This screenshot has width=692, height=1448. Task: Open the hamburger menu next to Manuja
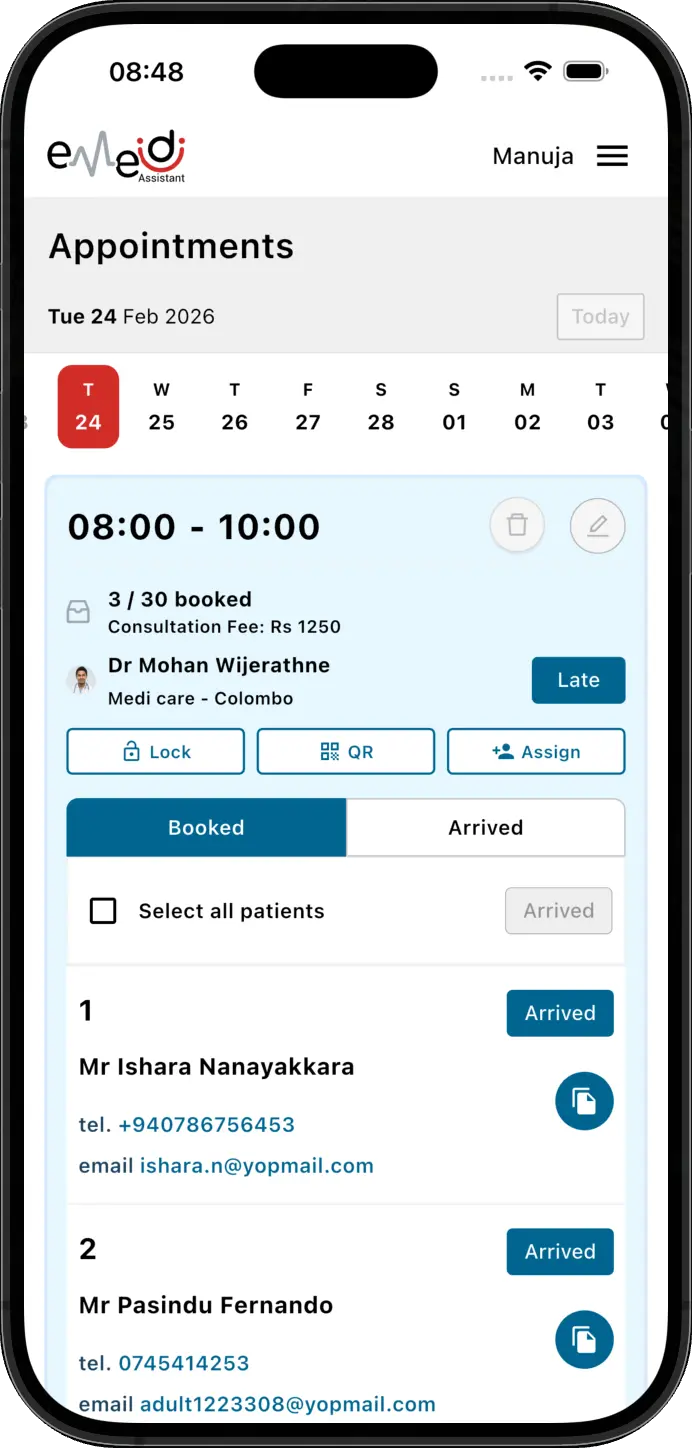click(x=612, y=156)
